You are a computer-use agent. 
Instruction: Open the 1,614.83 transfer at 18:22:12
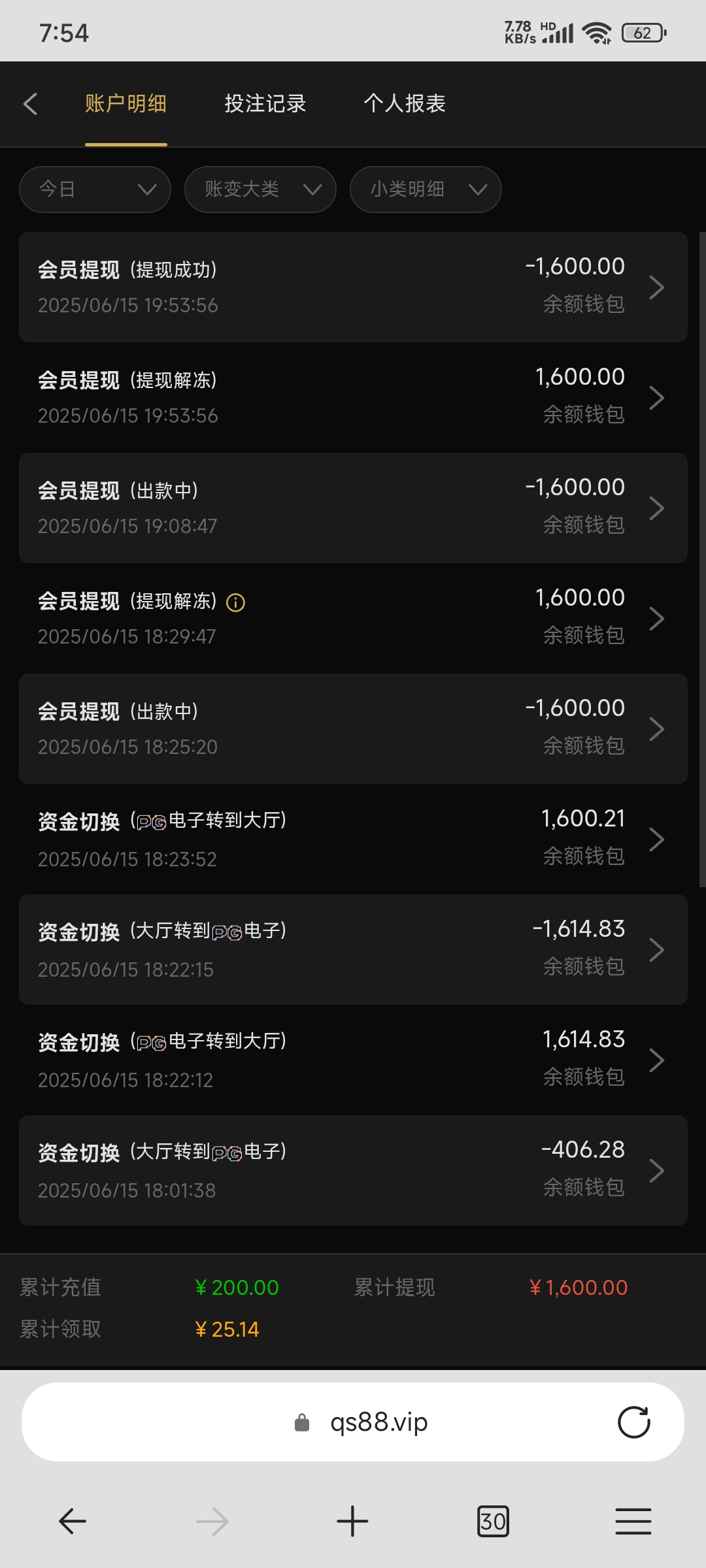pyautogui.click(x=353, y=1060)
